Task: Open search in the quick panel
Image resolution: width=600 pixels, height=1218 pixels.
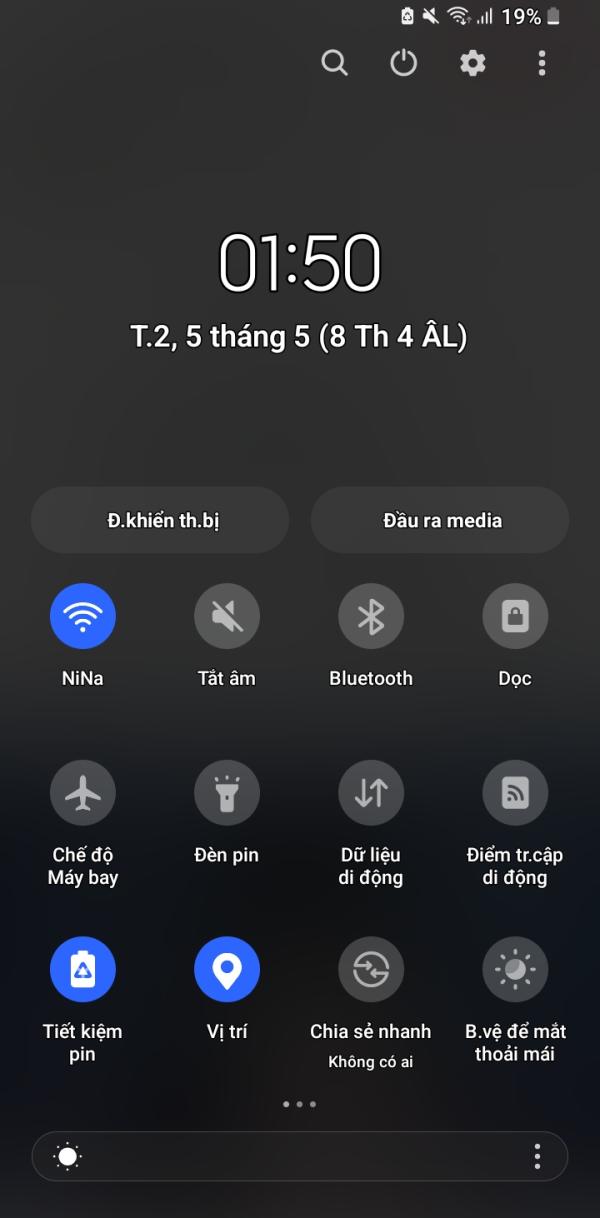Action: point(334,63)
